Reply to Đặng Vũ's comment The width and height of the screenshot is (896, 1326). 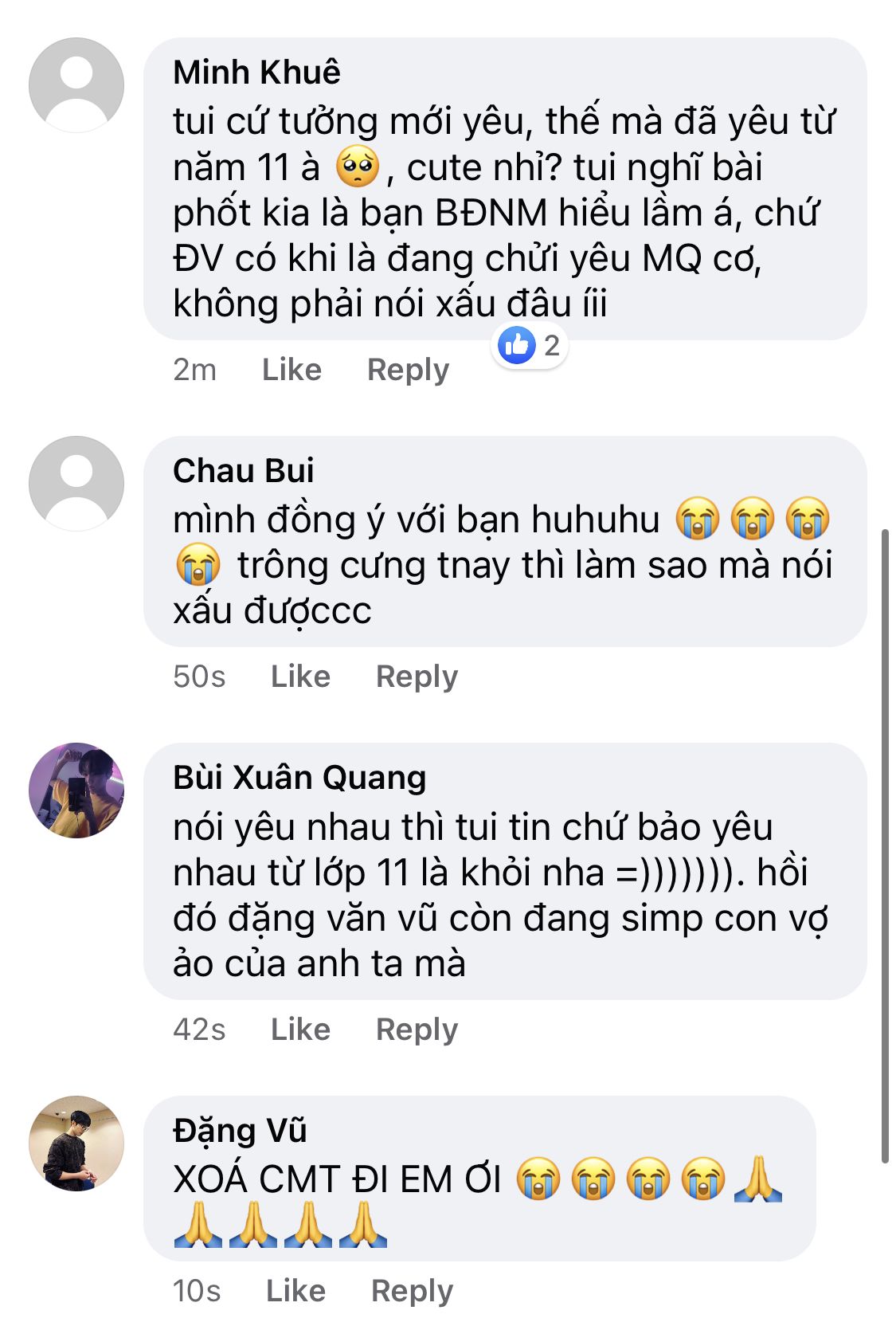tap(412, 1291)
